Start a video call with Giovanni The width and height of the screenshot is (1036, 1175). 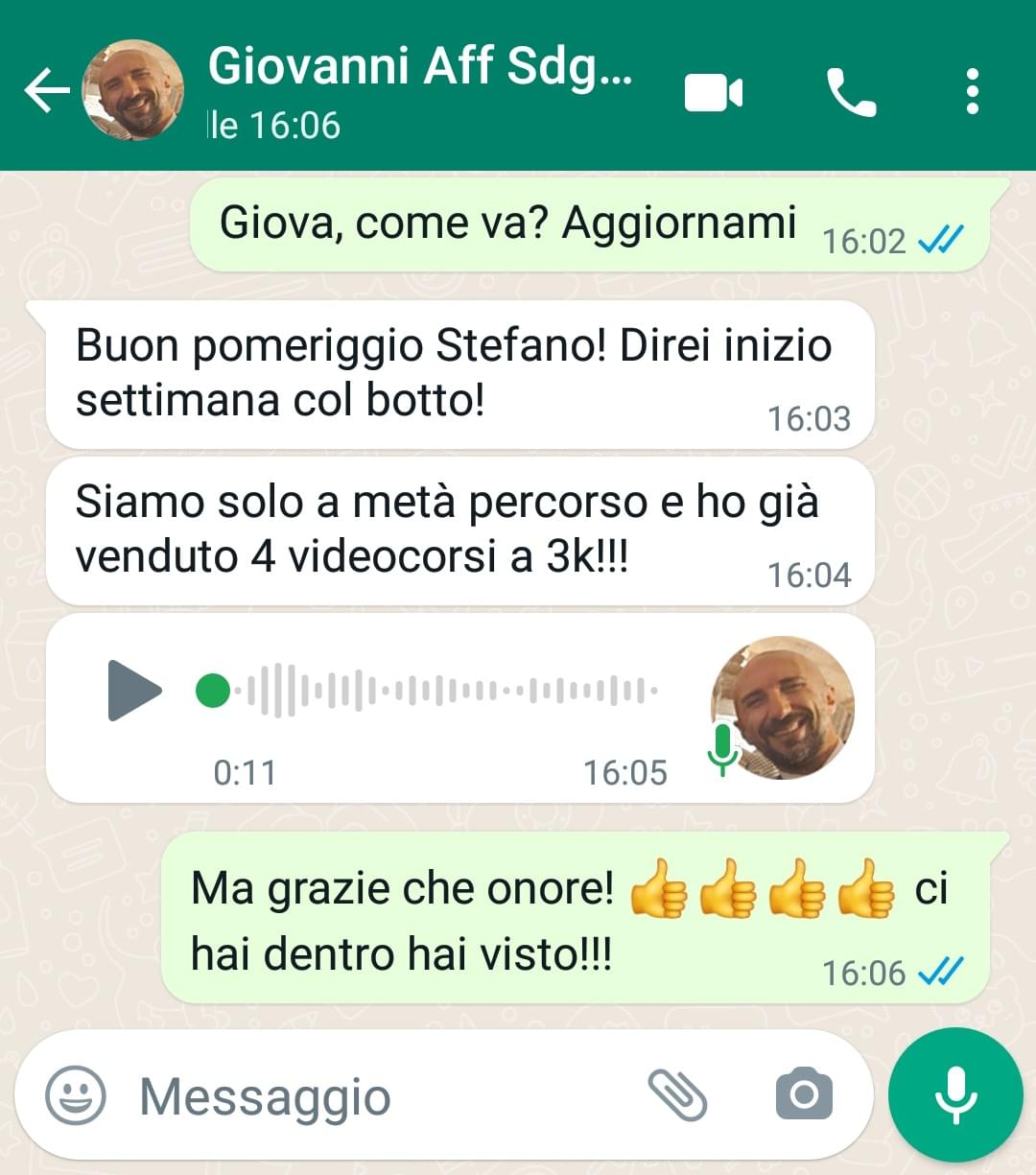pyautogui.click(x=714, y=93)
